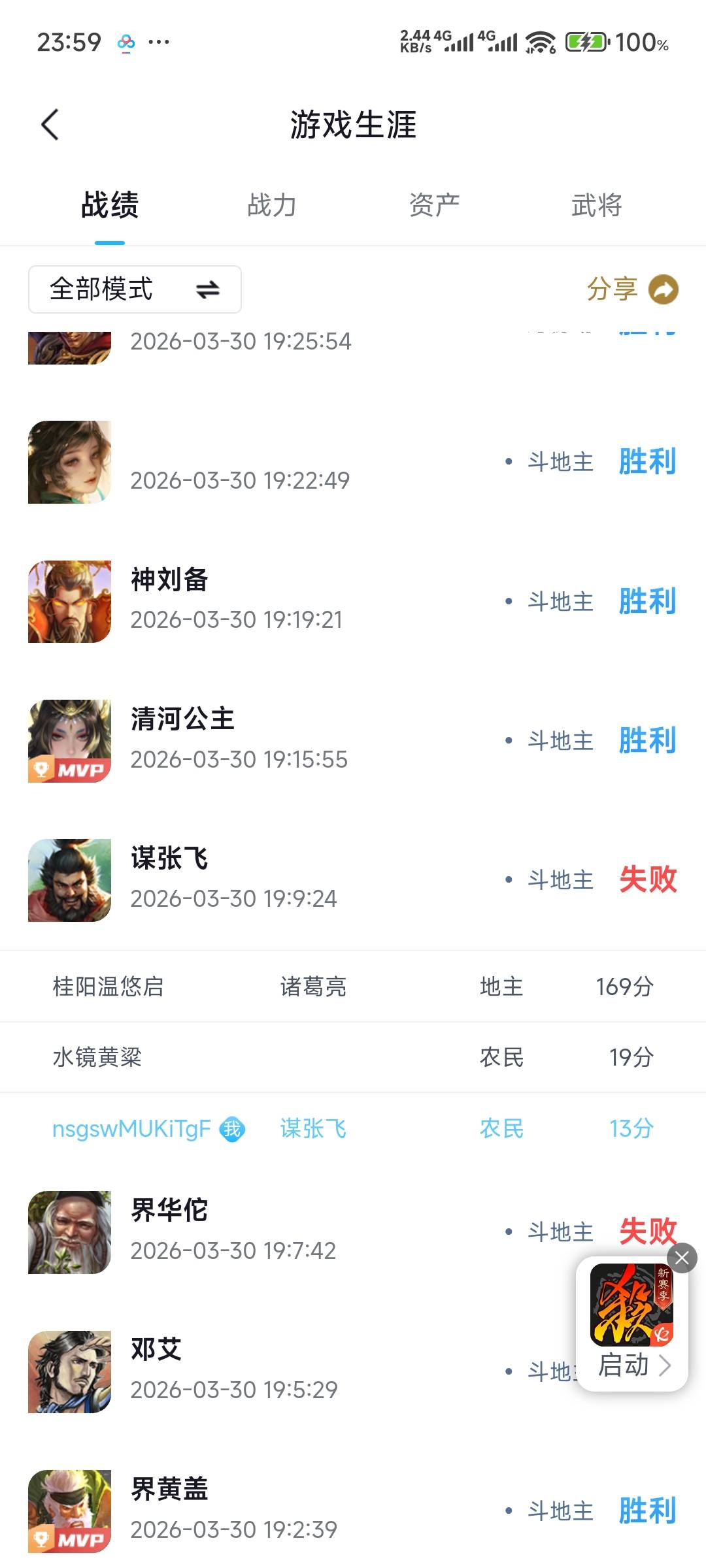Image resolution: width=706 pixels, height=1568 pixels.
Task: Share the match record via 分享
Action: [x=631, y=289]
